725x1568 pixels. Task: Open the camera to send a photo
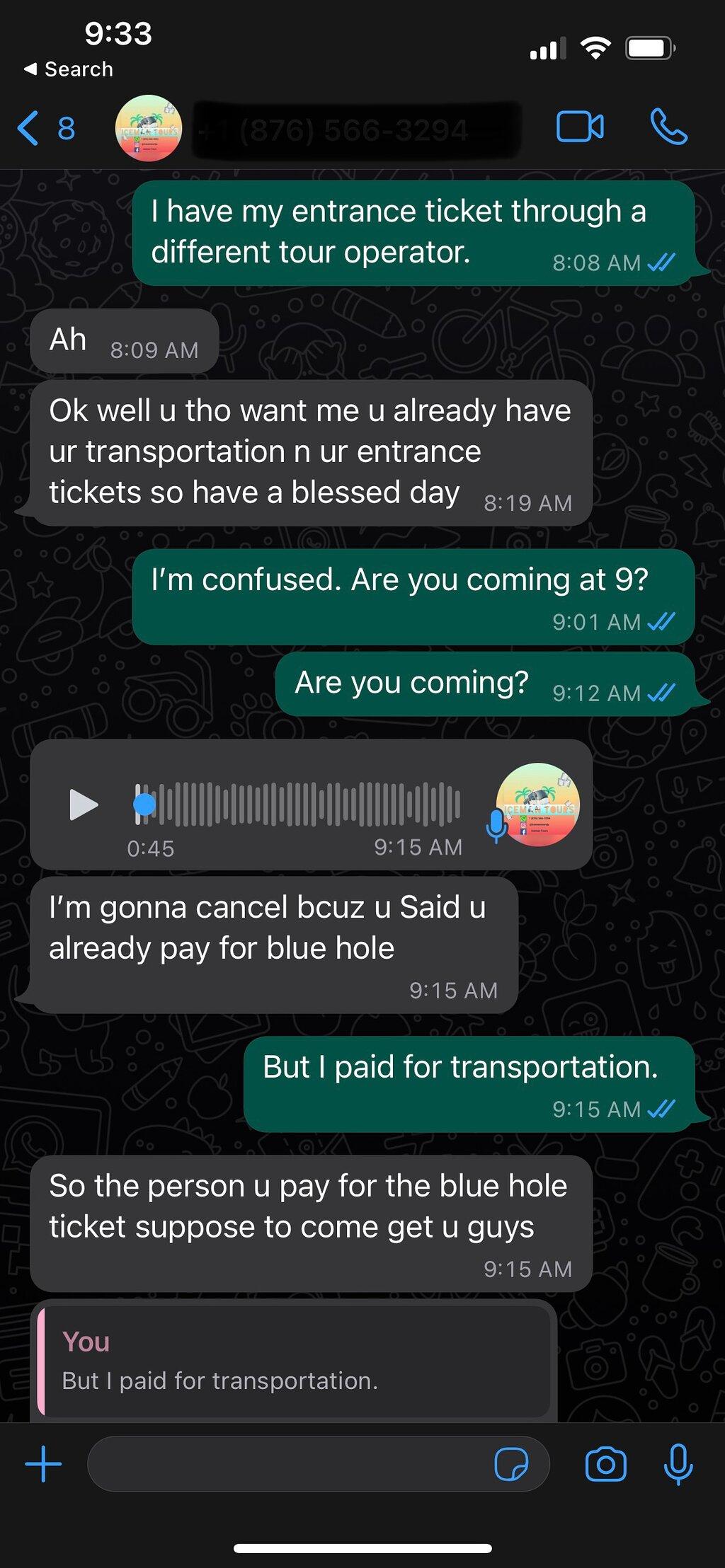pyautogui.click(x=606, y=1464)
